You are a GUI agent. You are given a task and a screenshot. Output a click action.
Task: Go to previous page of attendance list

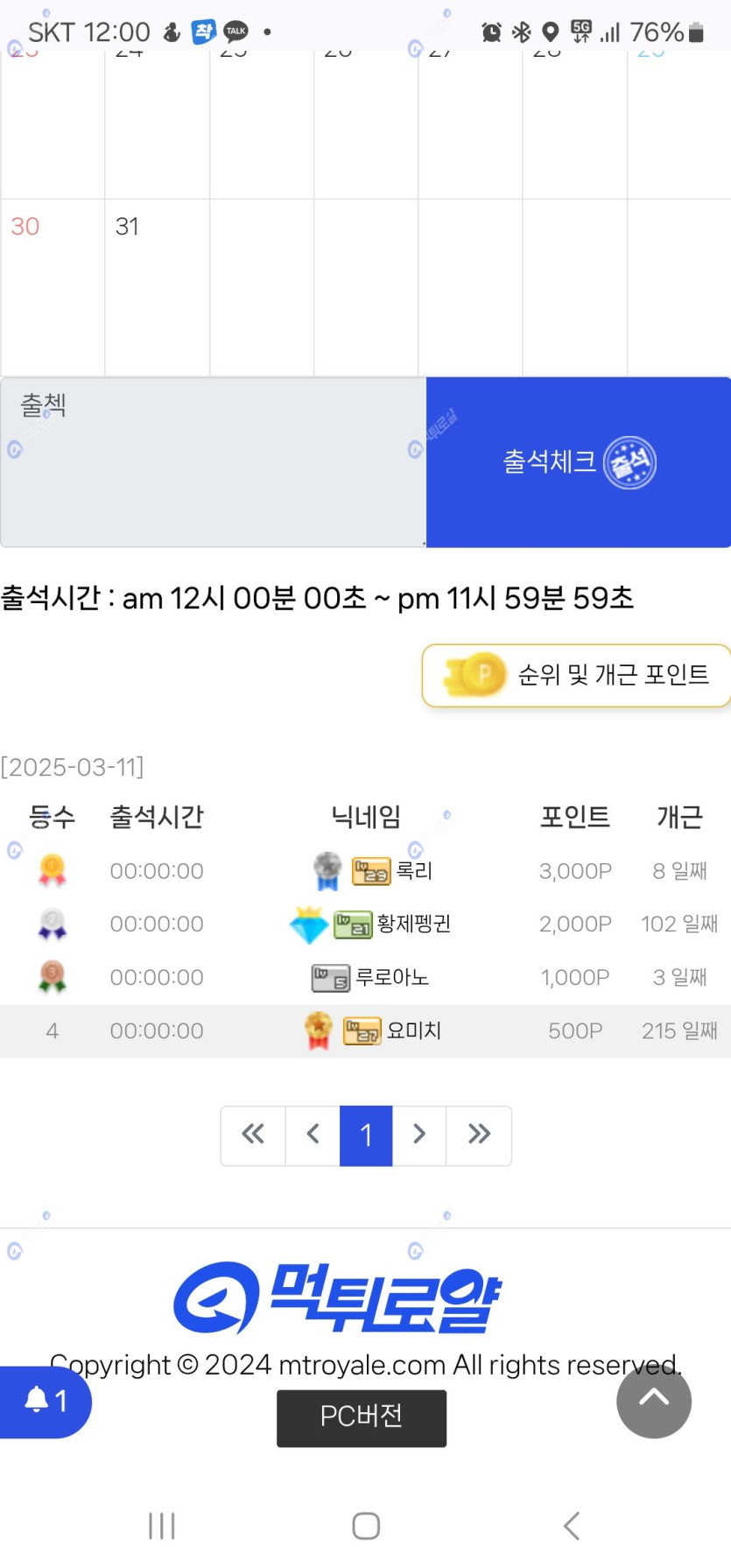pyautogui.click(x=313, y=1136)
